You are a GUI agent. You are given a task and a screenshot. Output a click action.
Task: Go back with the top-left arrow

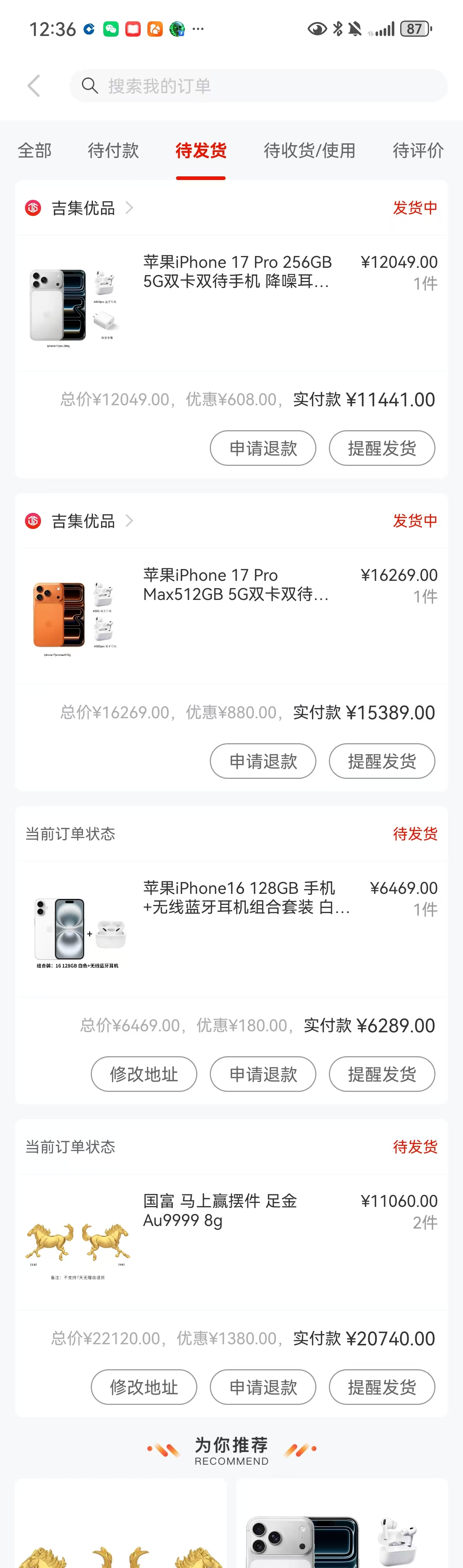click(x=34, y=86)
